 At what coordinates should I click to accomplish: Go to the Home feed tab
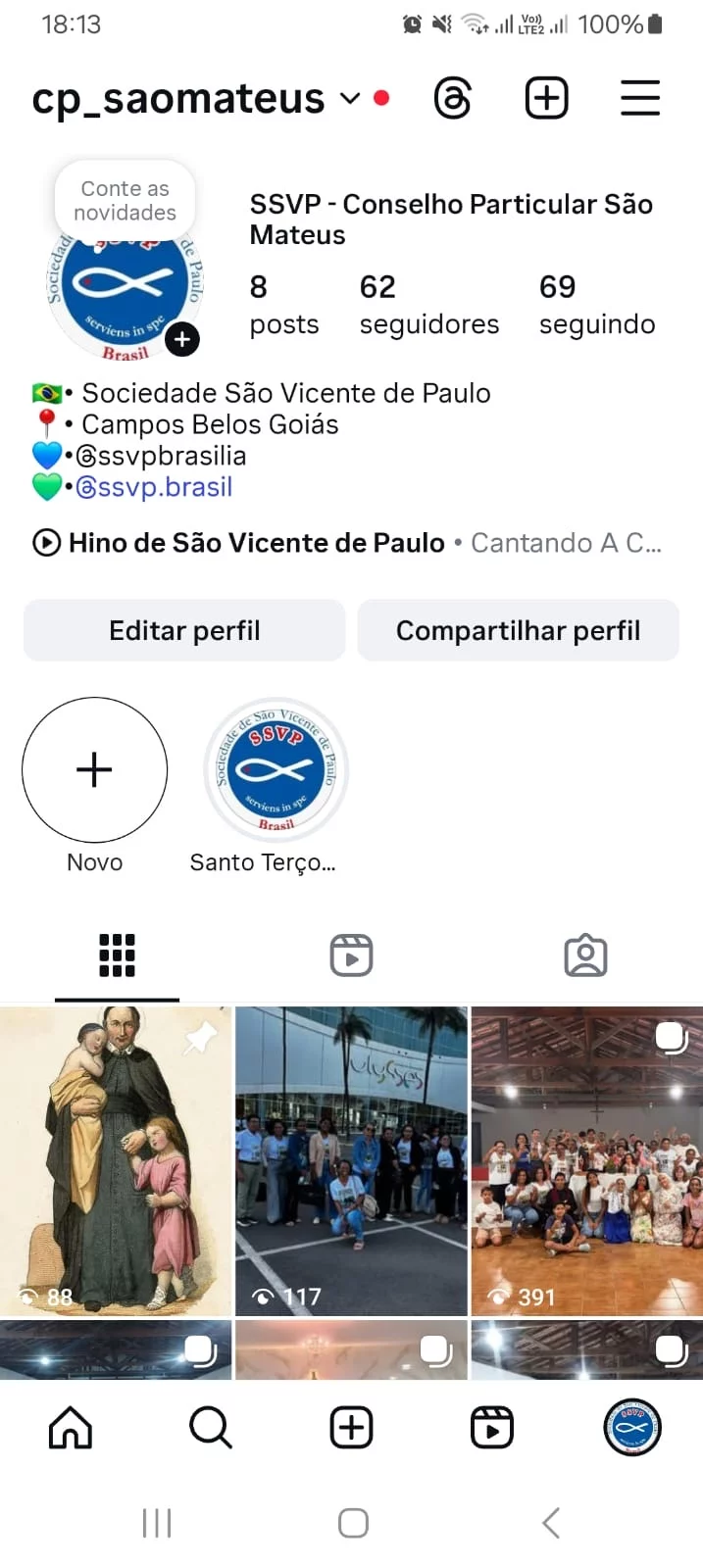click(x=71, y=1428)
